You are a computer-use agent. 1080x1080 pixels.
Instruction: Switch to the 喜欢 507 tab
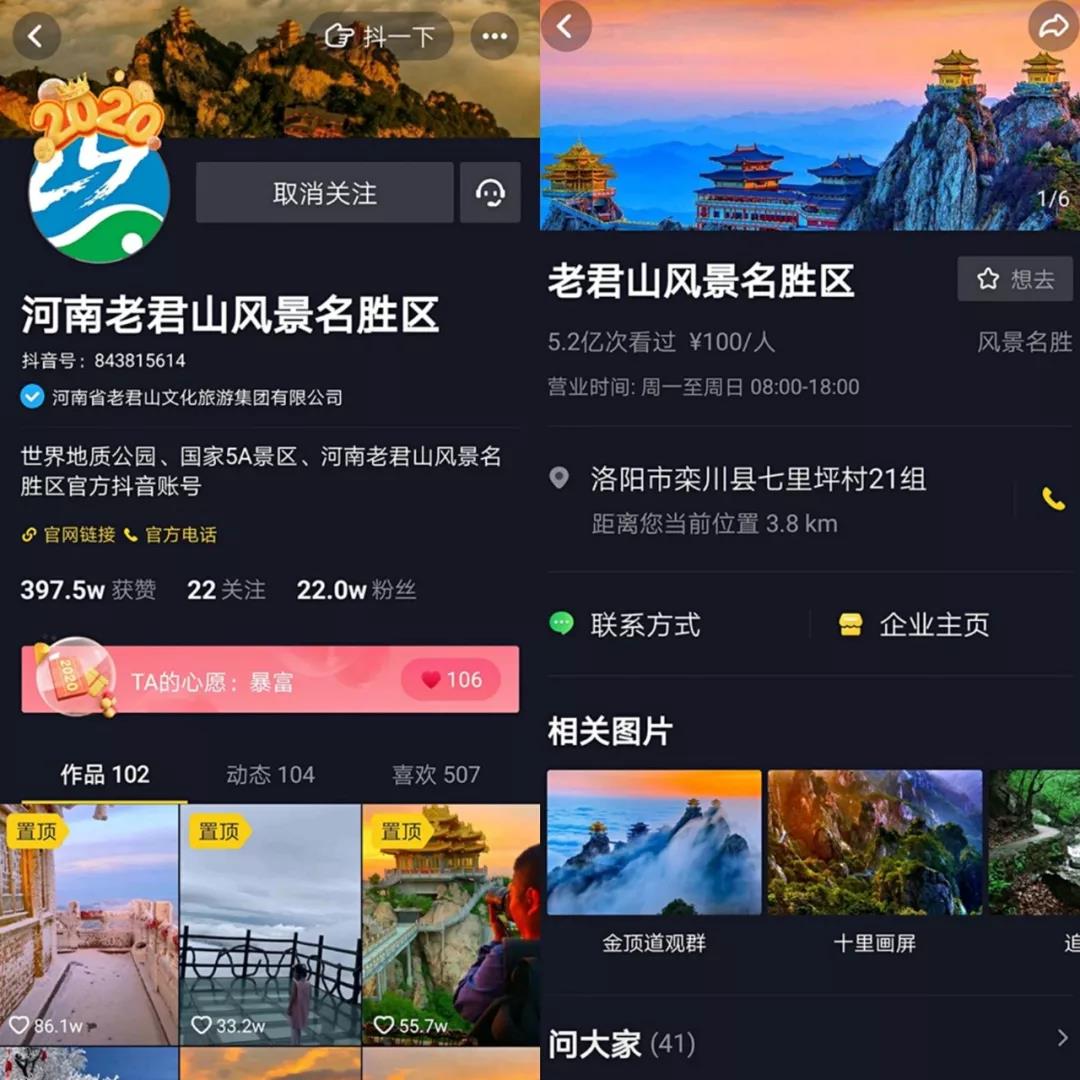(x=435, y=775)
